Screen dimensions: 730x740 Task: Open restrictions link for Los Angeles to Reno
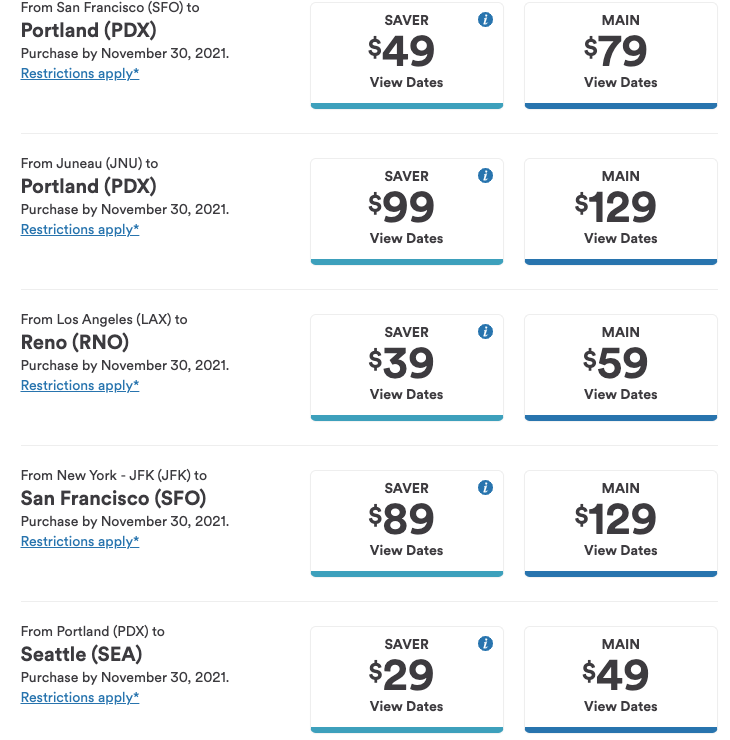[80, 385]
